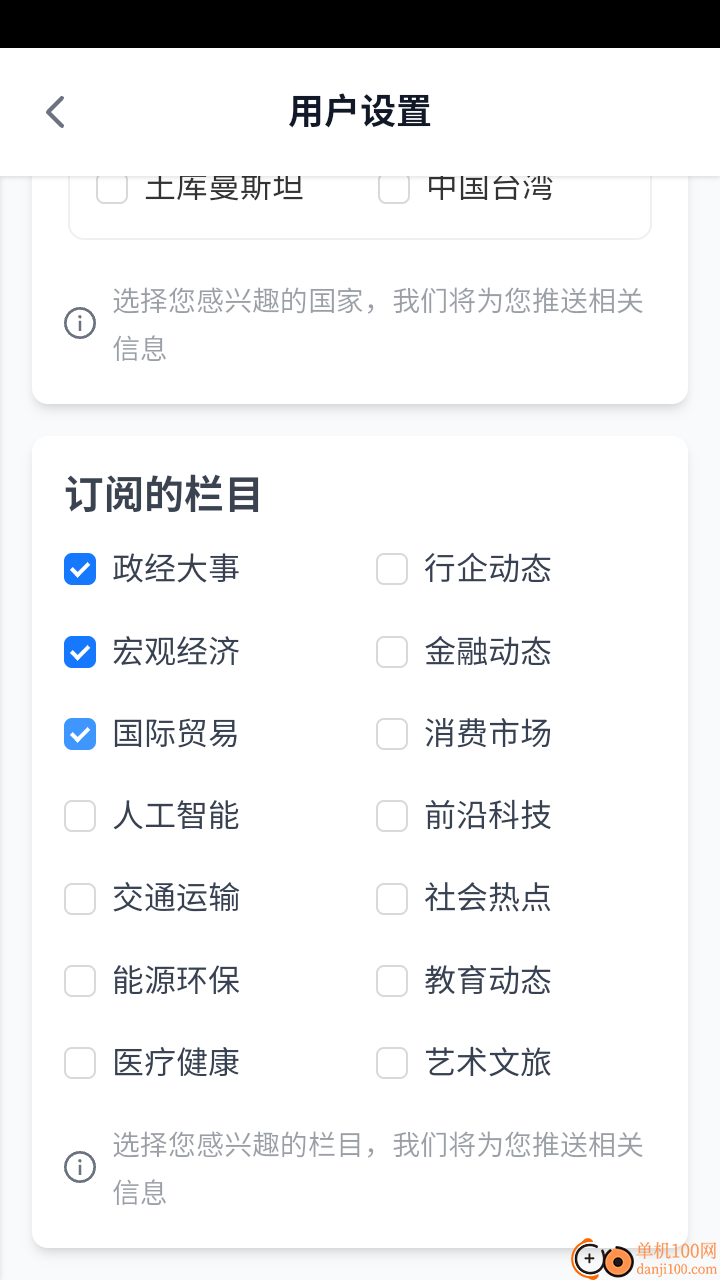This screenshot has height=1280, width=720.
Task: Disable the 政经大事 subscription
Action: 79,569
